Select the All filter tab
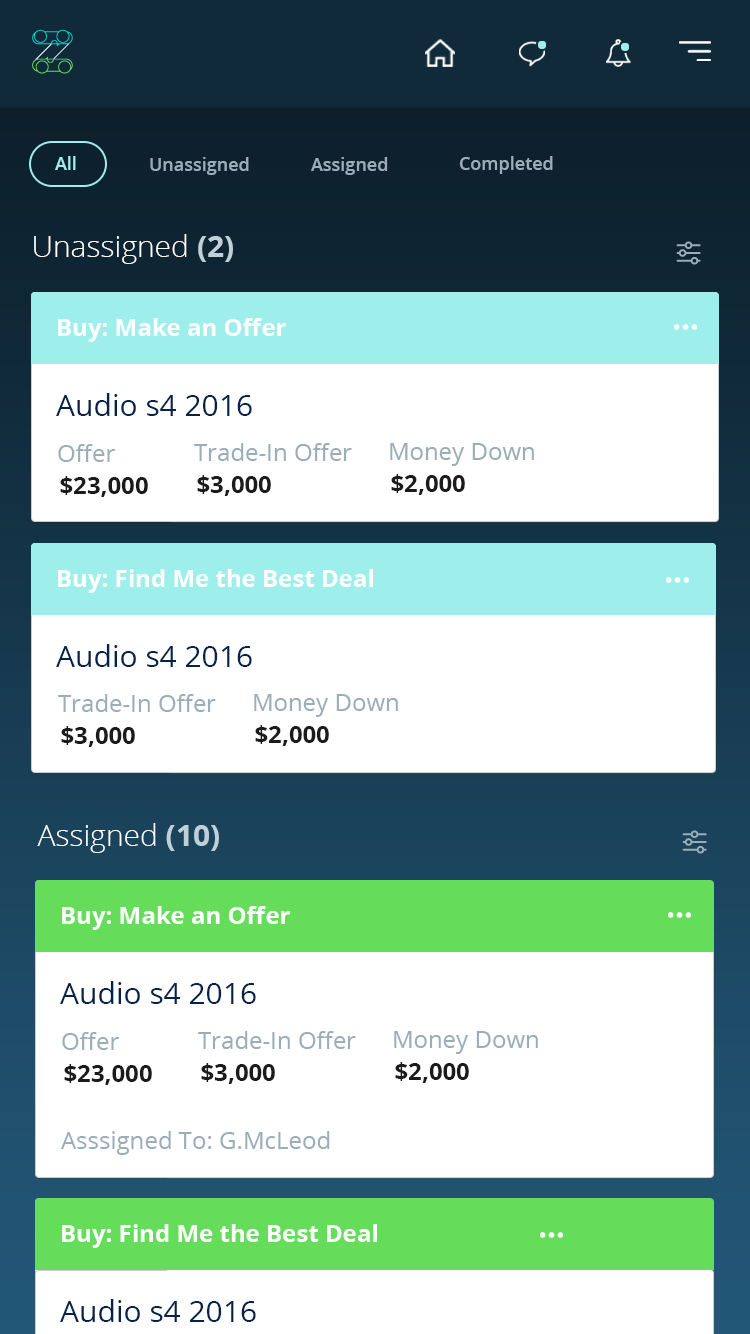Screen dimensions: 750x1334 point(67,164)
